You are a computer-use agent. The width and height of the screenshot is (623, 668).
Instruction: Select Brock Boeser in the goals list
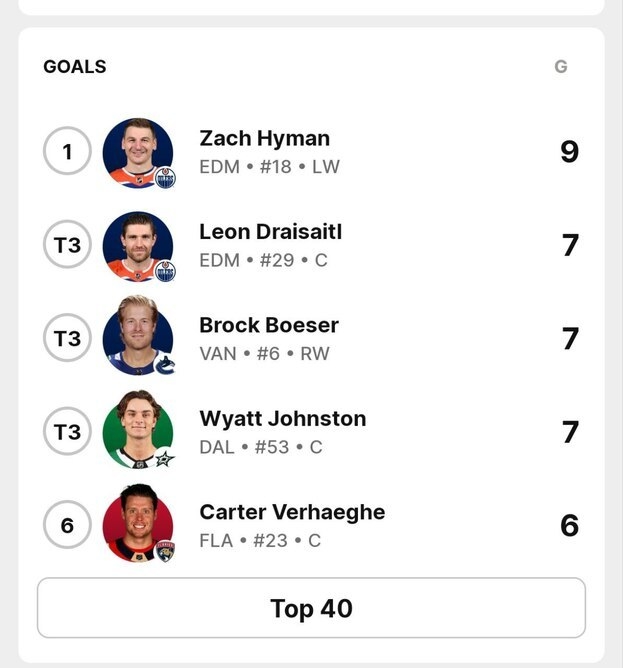click(x=268, y=326)
